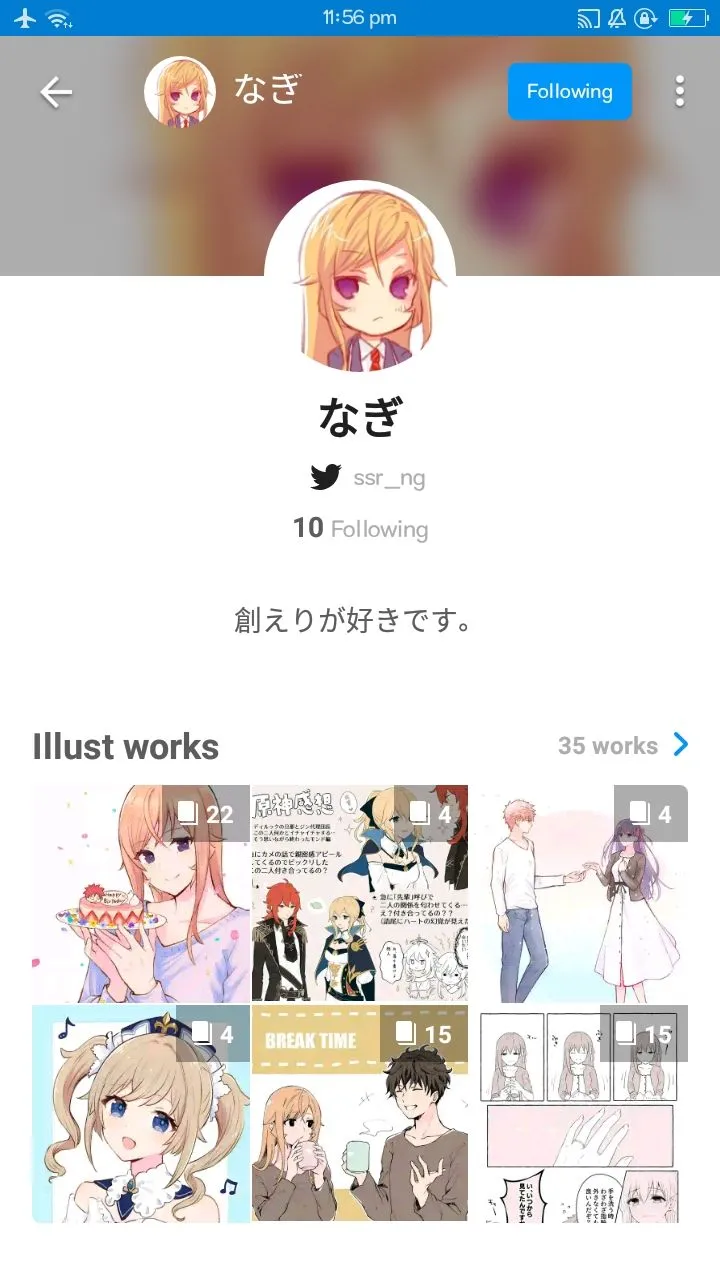Tap the Following button to unfollow
720x1280 pixels.
(569, 92)
